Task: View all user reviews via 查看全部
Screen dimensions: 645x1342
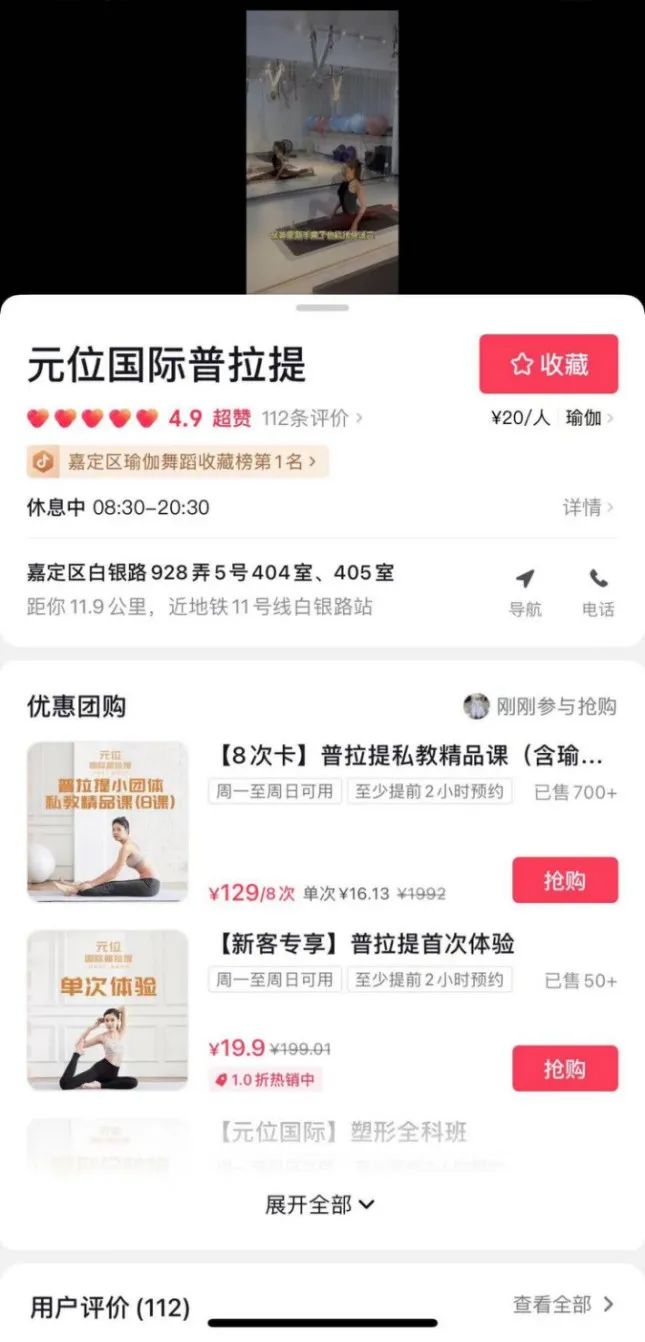Action: pos(563,1304)
